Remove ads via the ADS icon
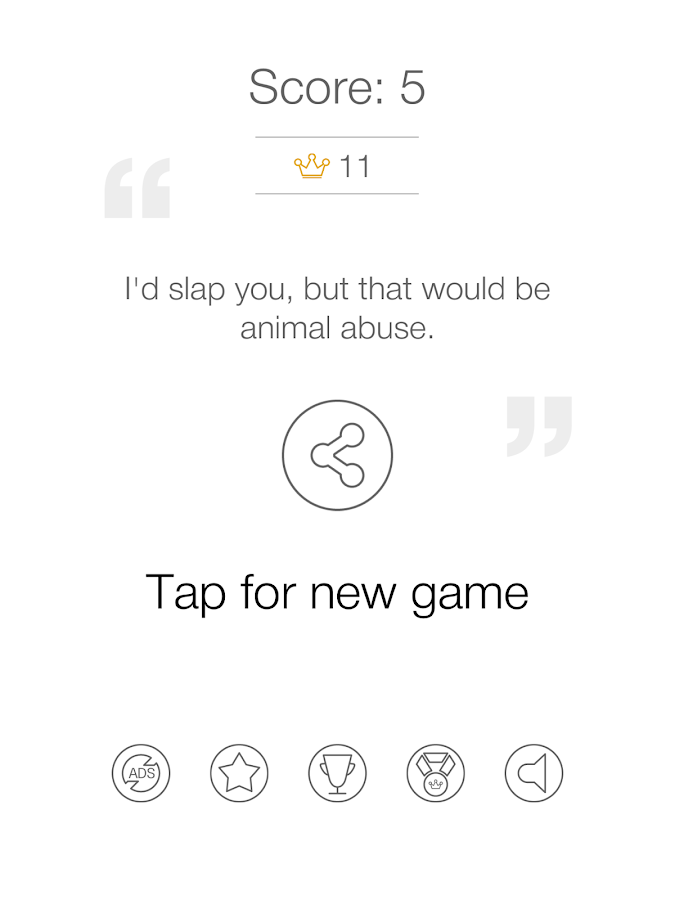This screenshot has width=675, height=900. [141, 773]
